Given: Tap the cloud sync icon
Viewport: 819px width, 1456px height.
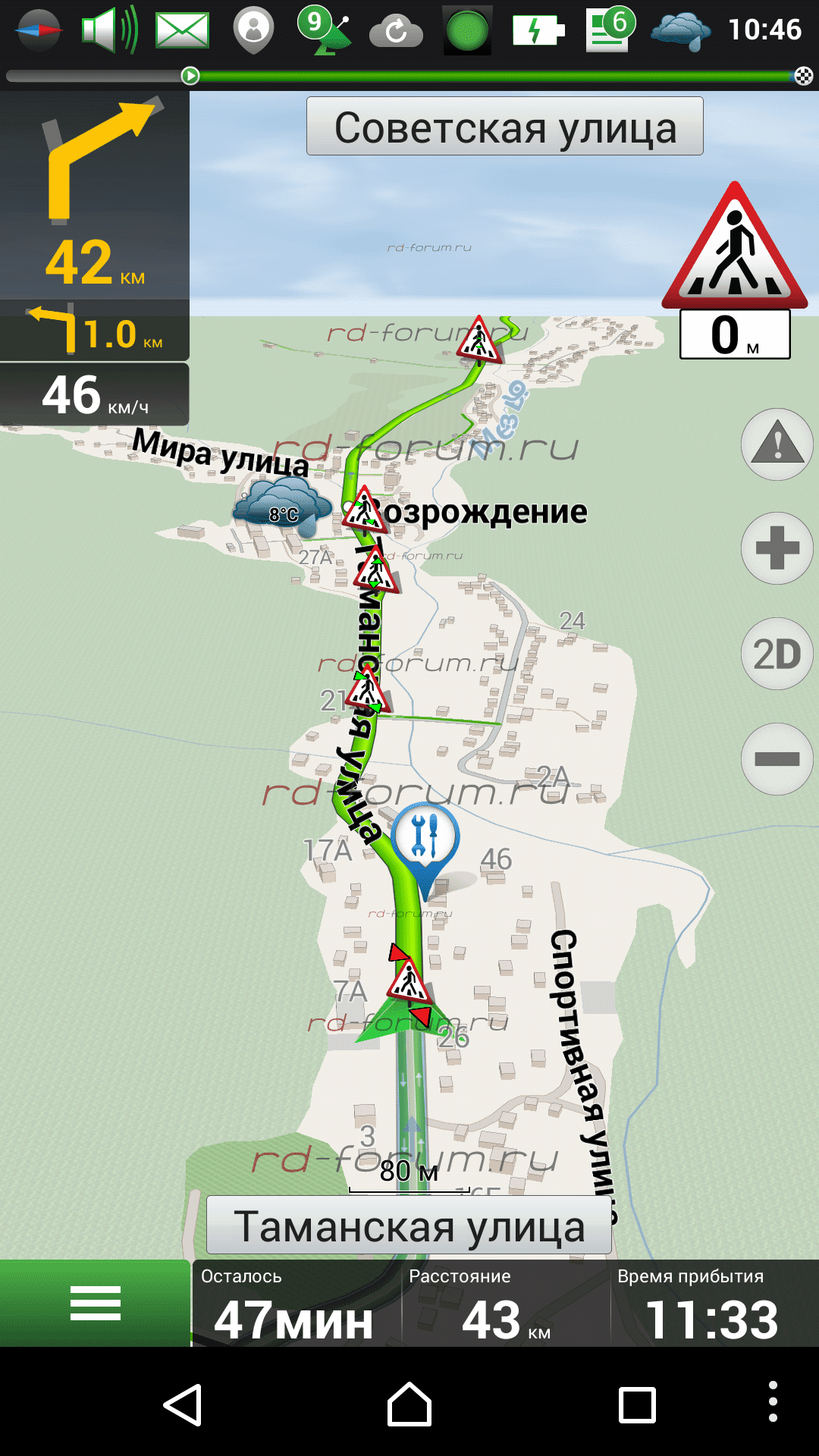Looking at the screenshot, I should (396, 32).
